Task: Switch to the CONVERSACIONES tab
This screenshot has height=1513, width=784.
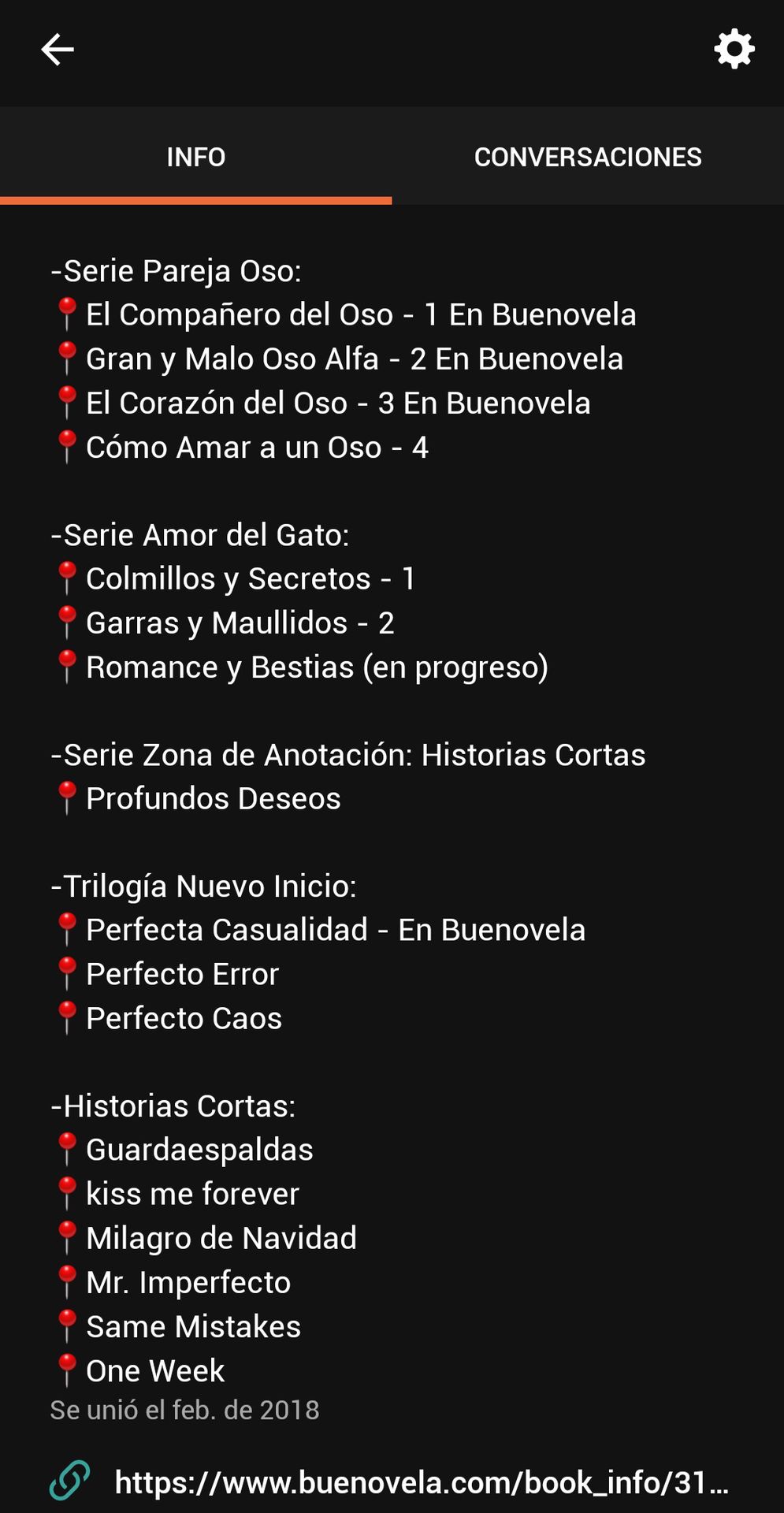Action: click(x=587, y=157)
